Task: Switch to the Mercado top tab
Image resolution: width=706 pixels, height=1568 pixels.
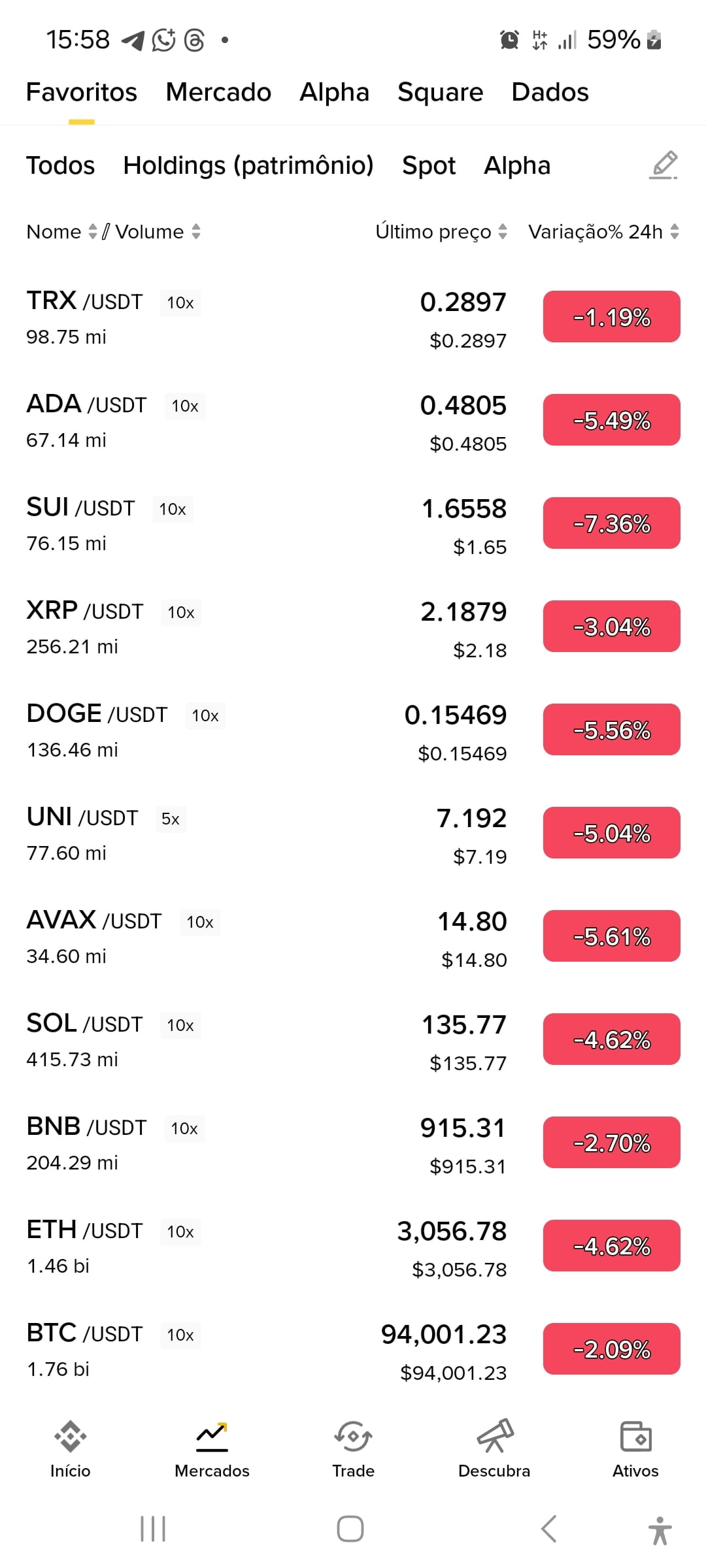Action: click(218, 92)
